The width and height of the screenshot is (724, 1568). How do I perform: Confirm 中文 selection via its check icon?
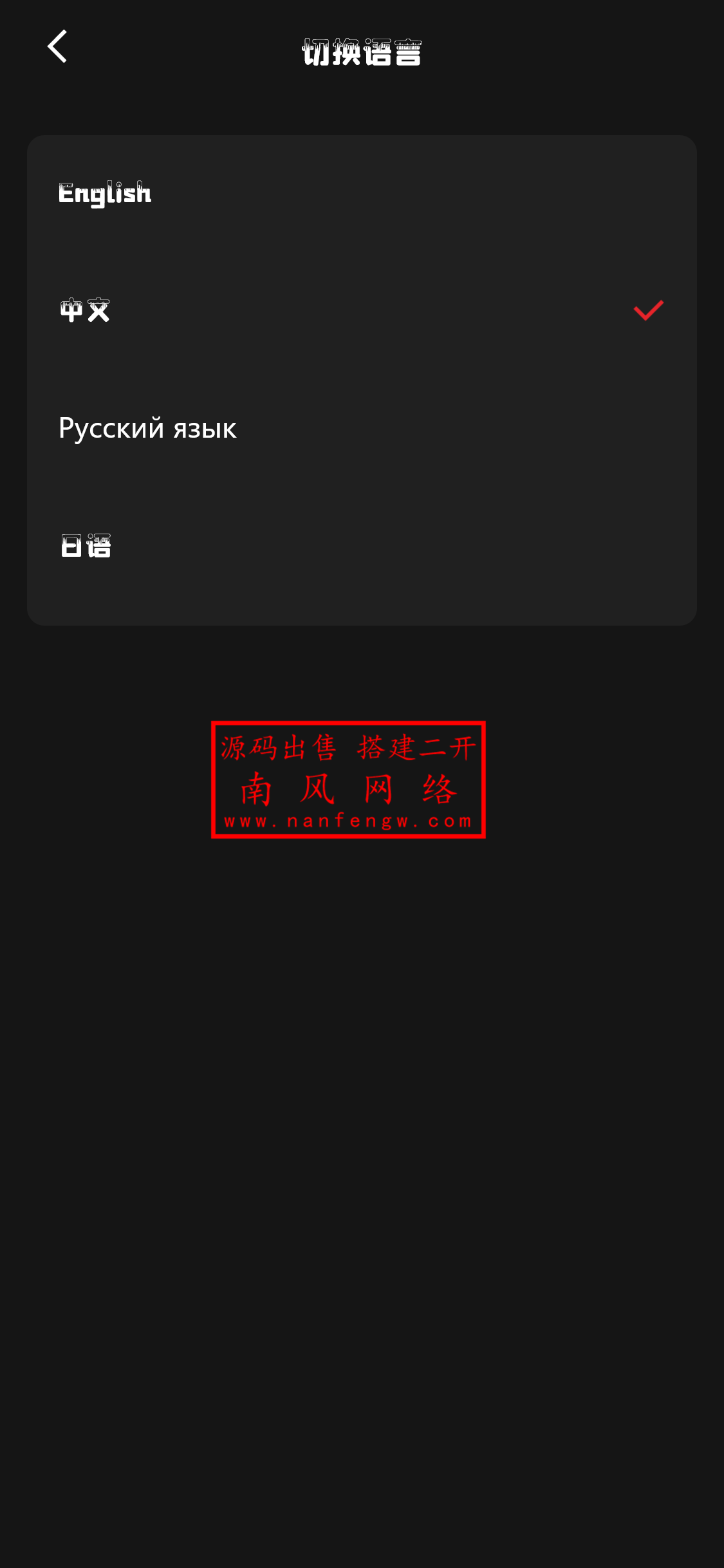click(x=649, y=311)
